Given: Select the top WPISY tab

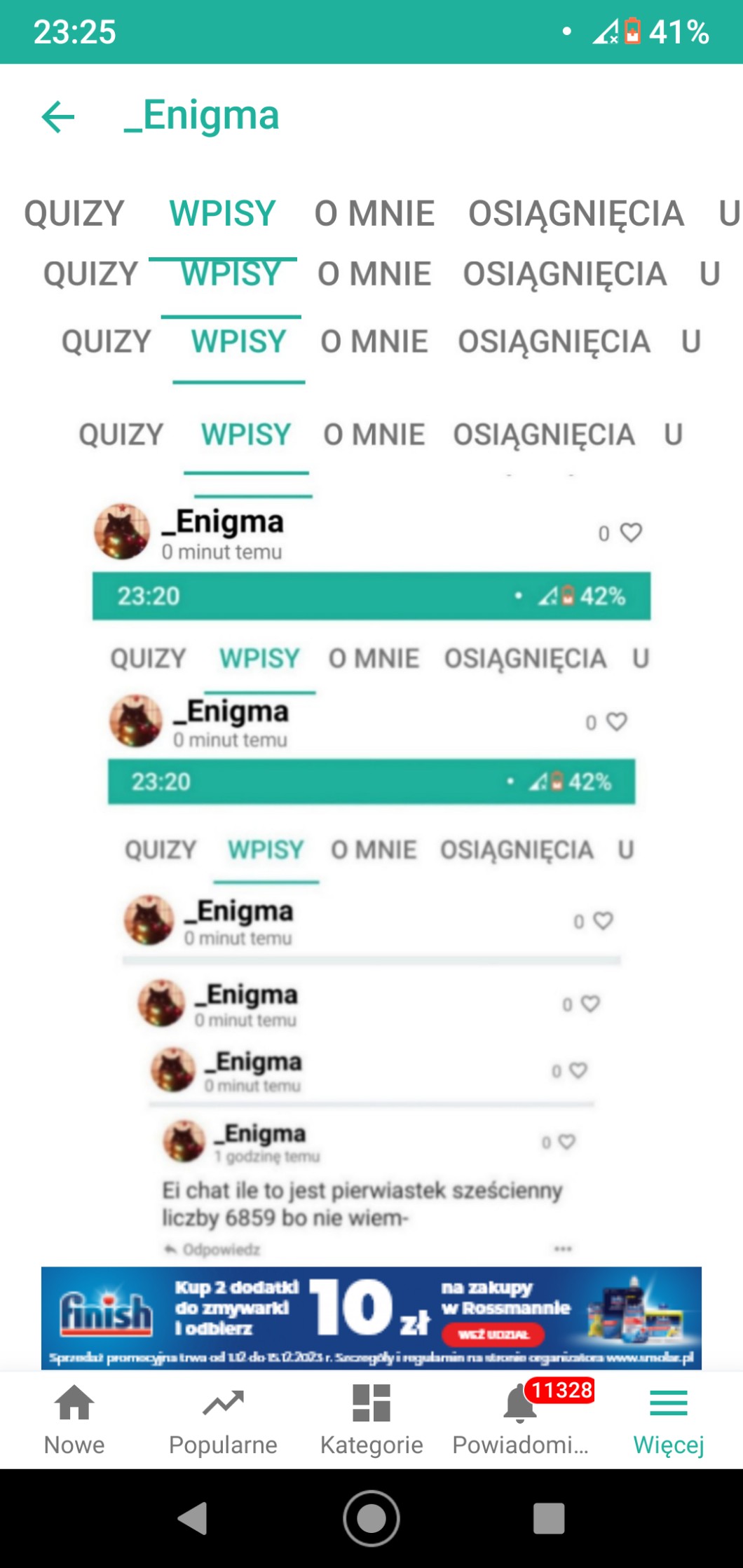Looking at the screenshot, I should pos(222,213).
